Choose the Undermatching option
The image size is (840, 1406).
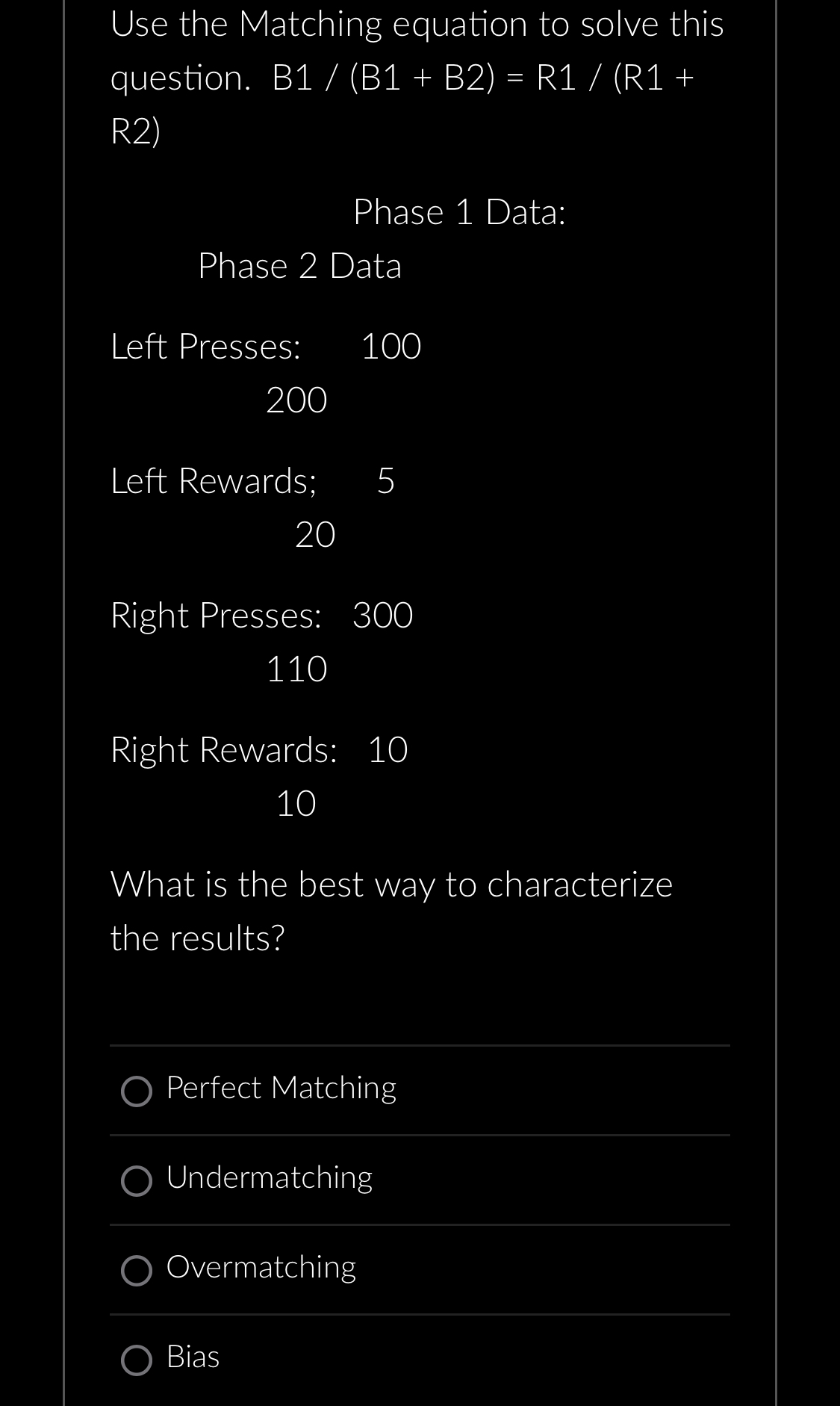pyautogui.click(x=137, y=1180)
